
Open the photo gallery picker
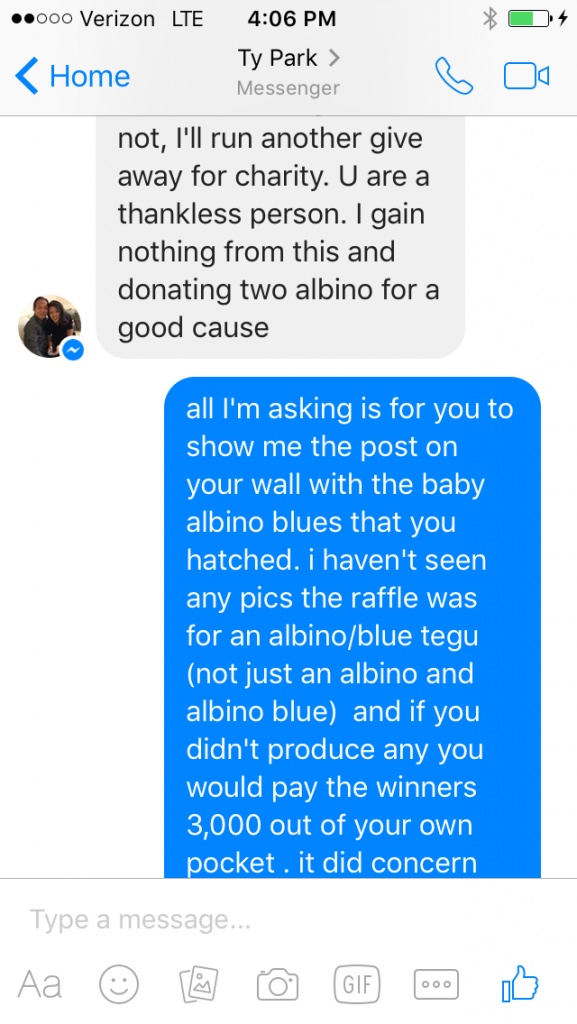198,984
